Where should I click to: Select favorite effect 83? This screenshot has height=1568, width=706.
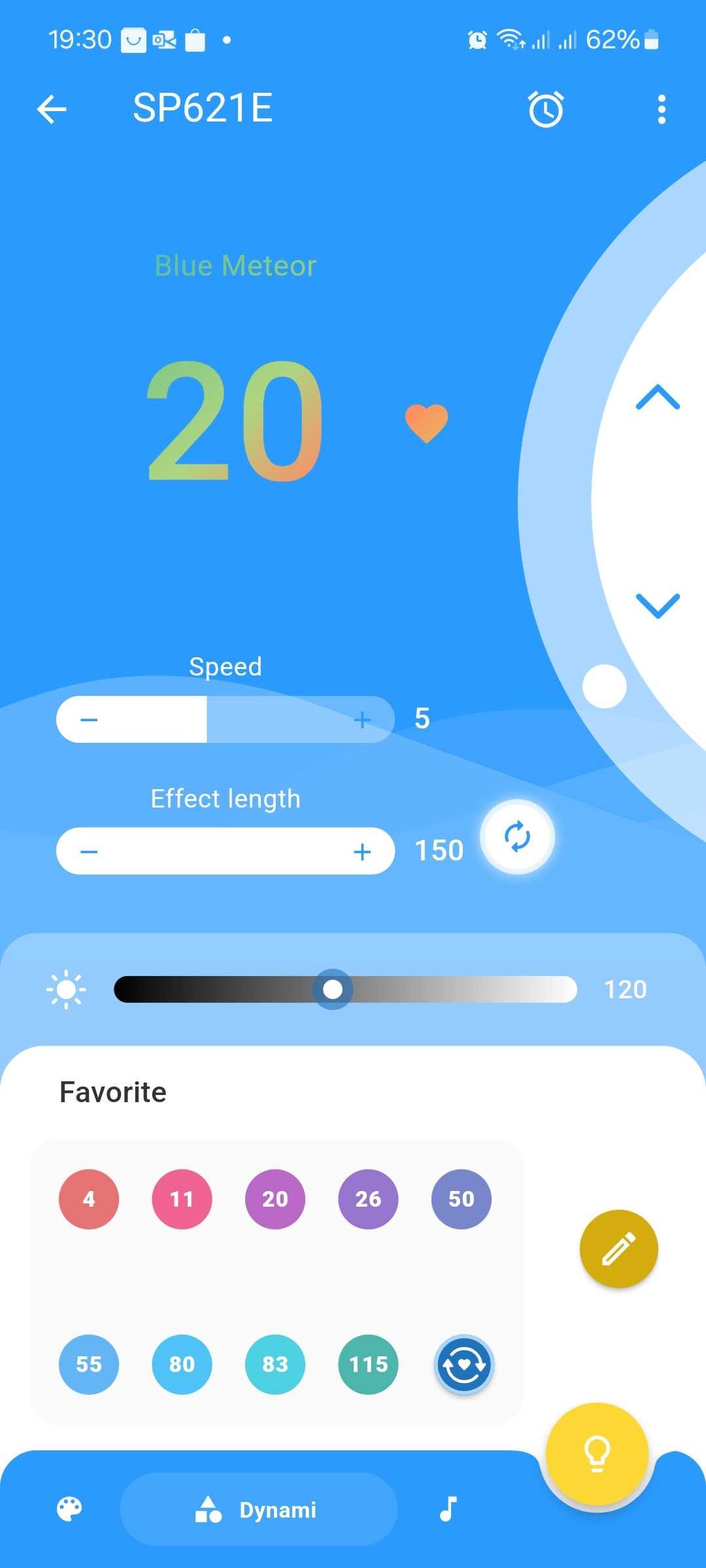[275, 1364]
